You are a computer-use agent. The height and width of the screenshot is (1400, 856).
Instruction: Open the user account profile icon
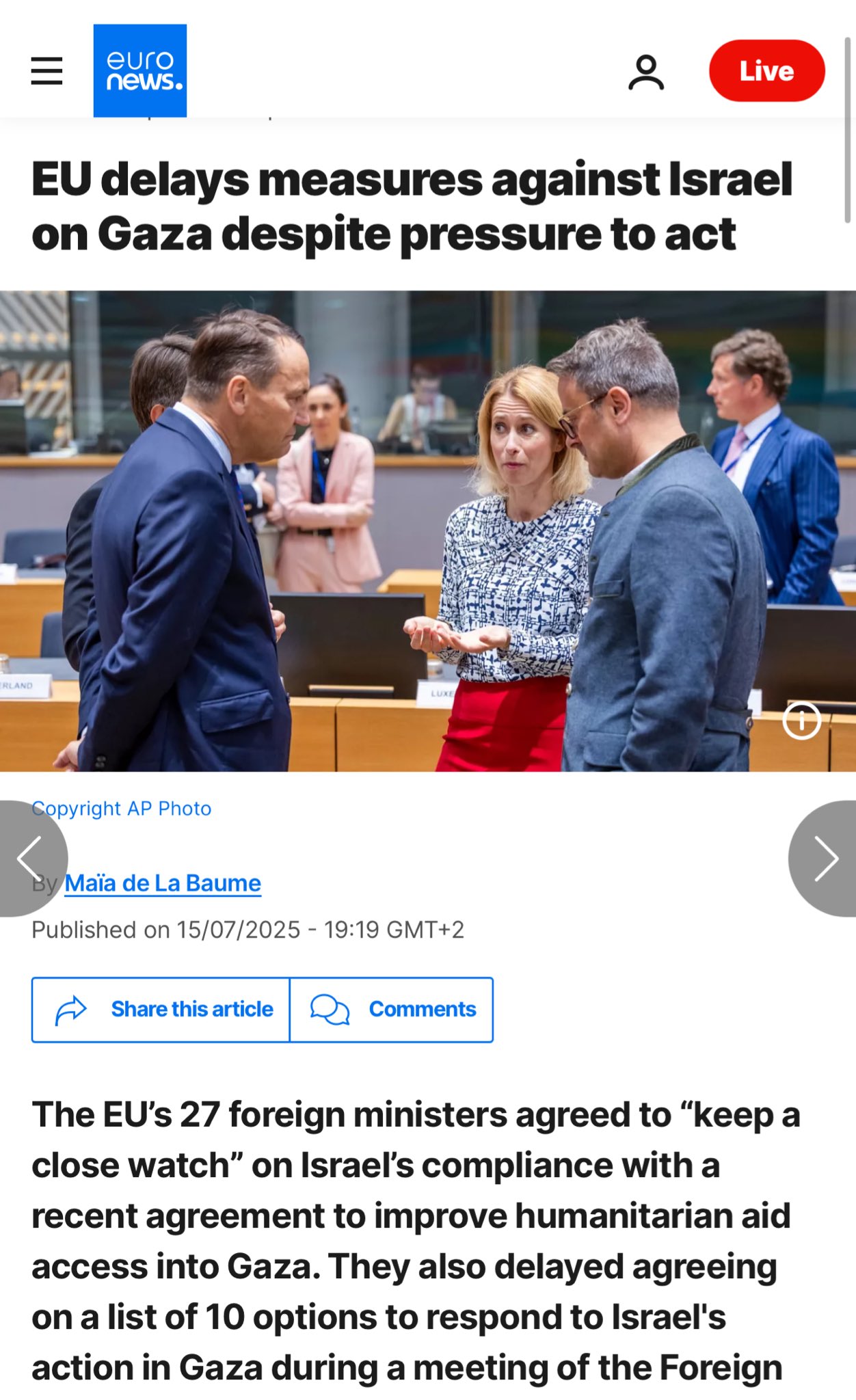646,72
